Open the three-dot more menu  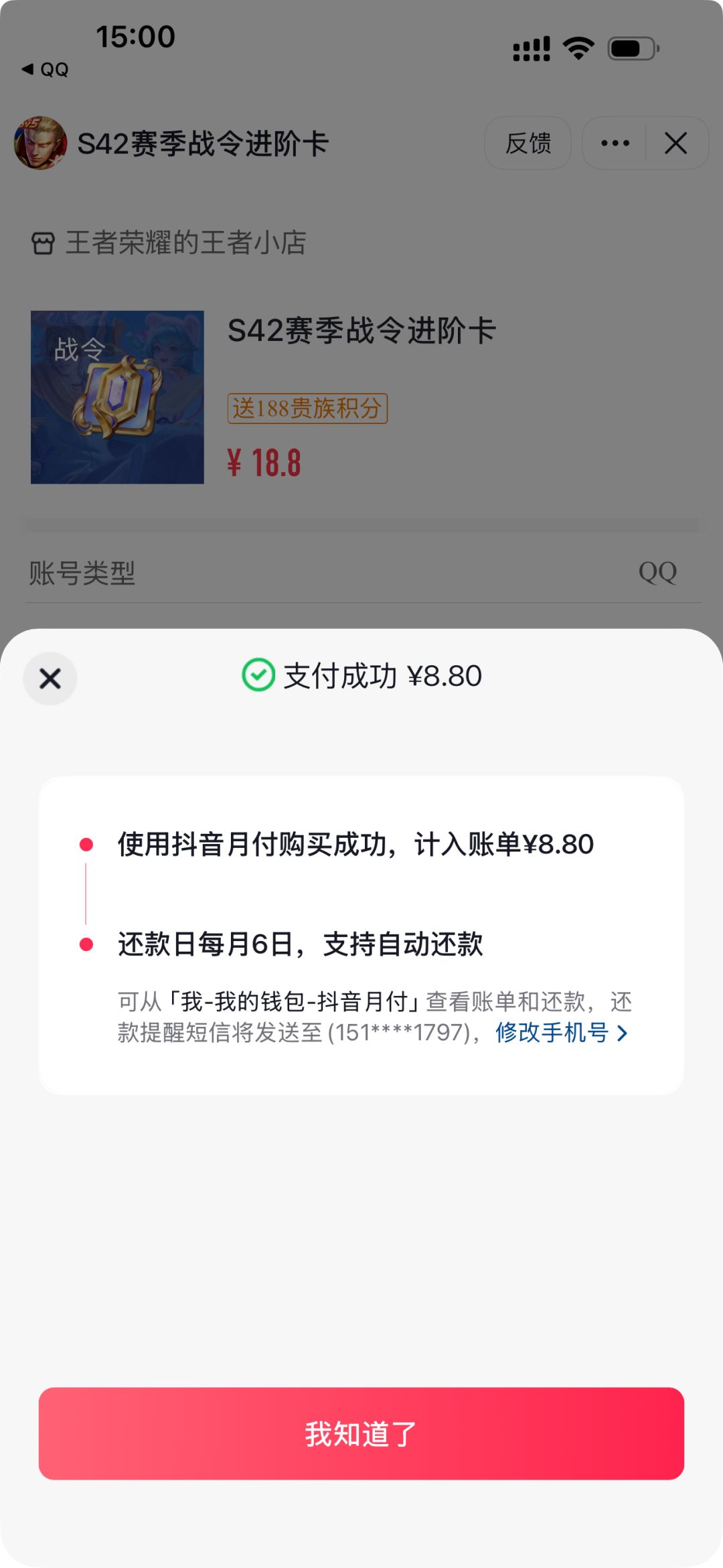[615, 143]
